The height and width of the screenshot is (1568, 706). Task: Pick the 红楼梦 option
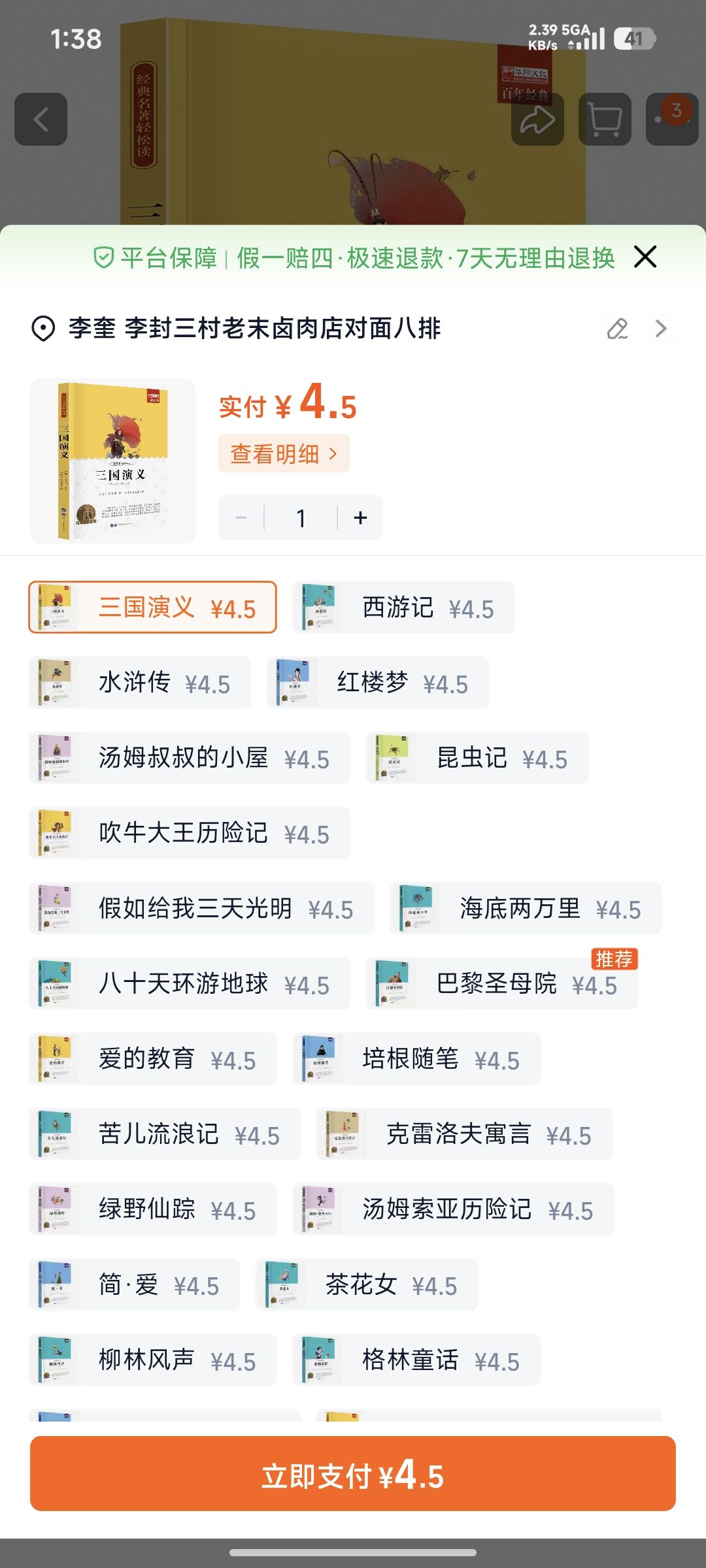(378, 683)
